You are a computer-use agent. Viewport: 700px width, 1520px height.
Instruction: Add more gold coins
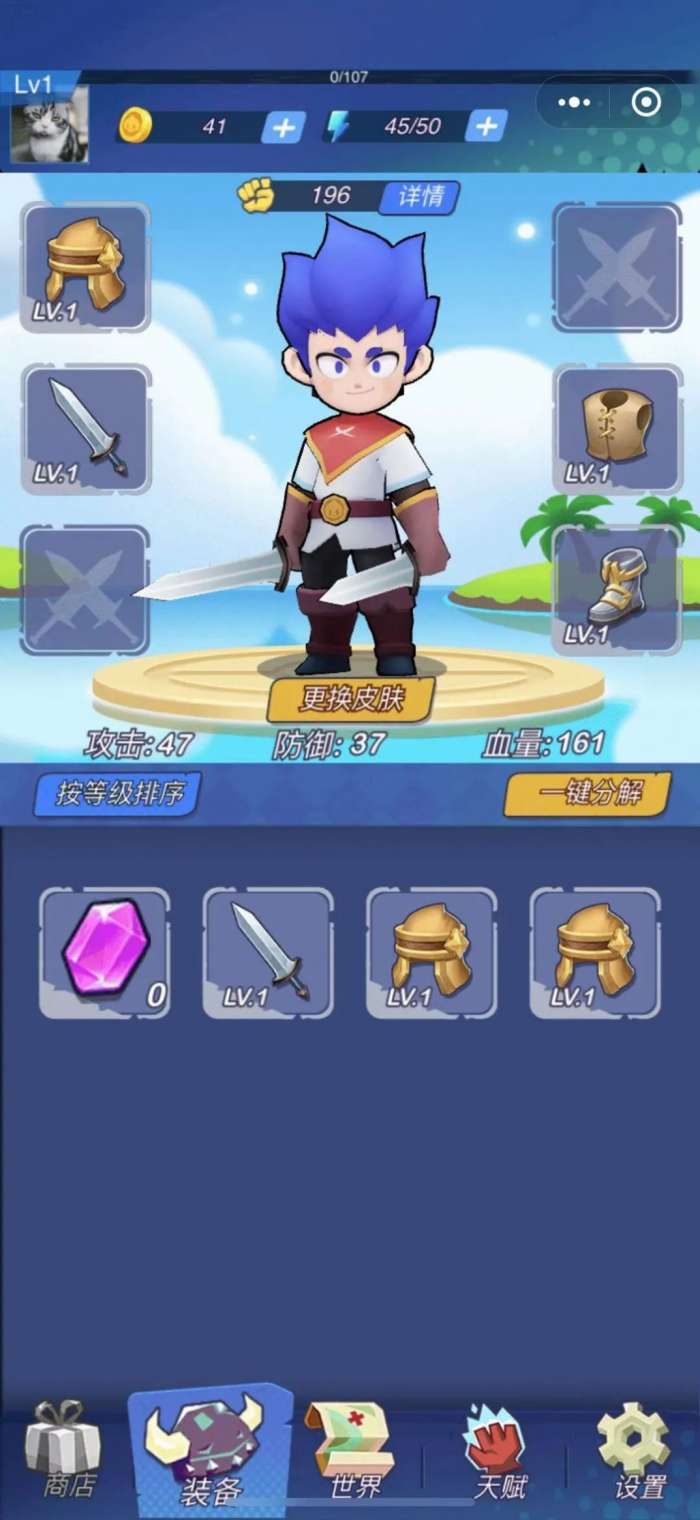click(283, 127)
